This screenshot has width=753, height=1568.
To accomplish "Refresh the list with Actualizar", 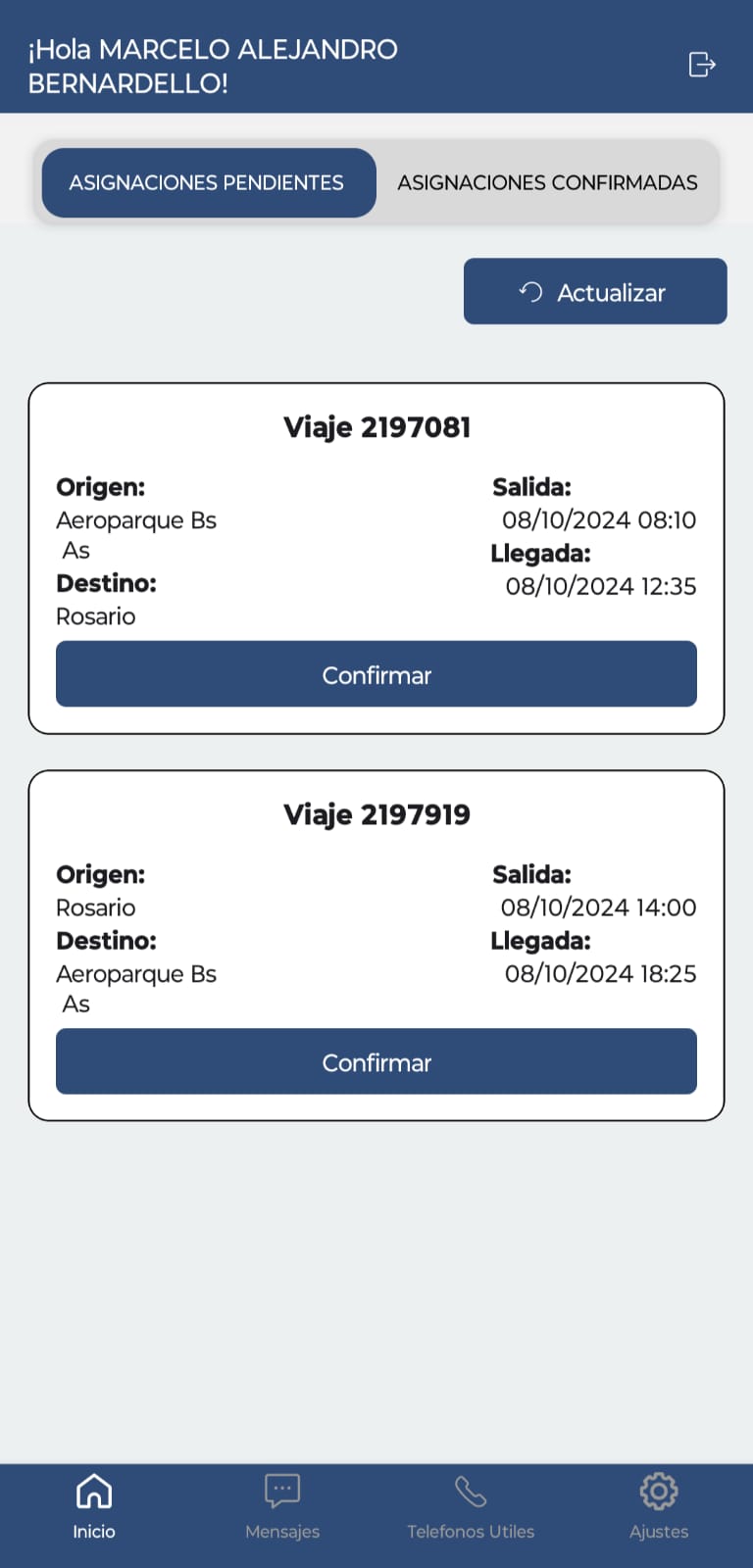I will coord(595,291).
